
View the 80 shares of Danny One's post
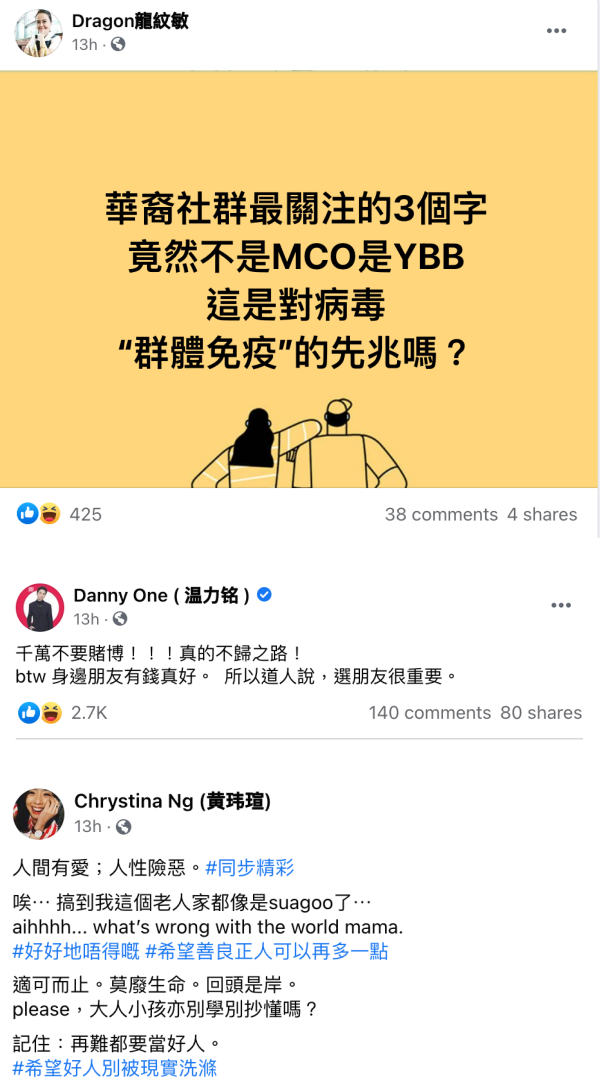pos(541,713)
